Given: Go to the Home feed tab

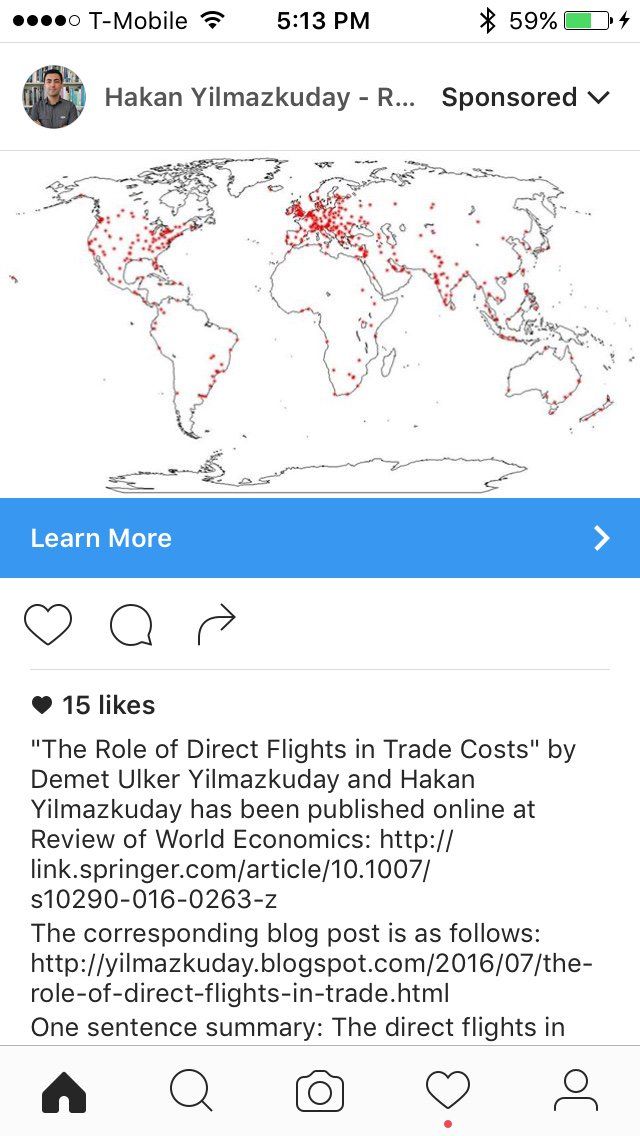Looking at the screenshot, I should 64,1091.
